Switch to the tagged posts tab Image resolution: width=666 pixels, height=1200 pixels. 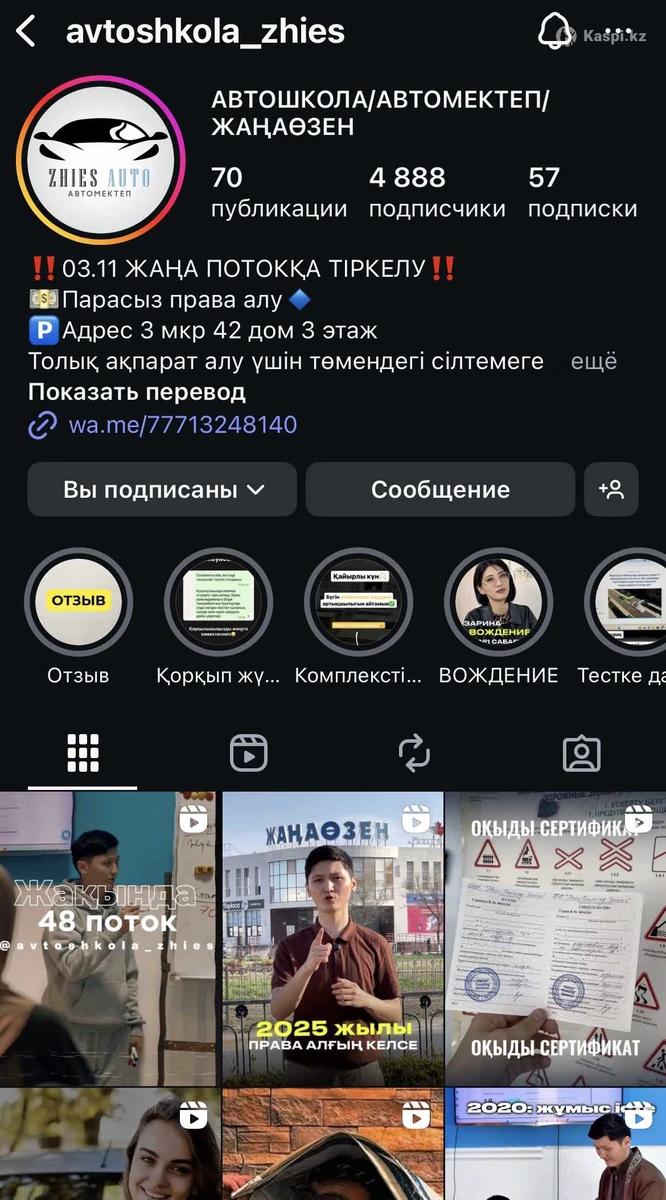[x=581, y=753]
